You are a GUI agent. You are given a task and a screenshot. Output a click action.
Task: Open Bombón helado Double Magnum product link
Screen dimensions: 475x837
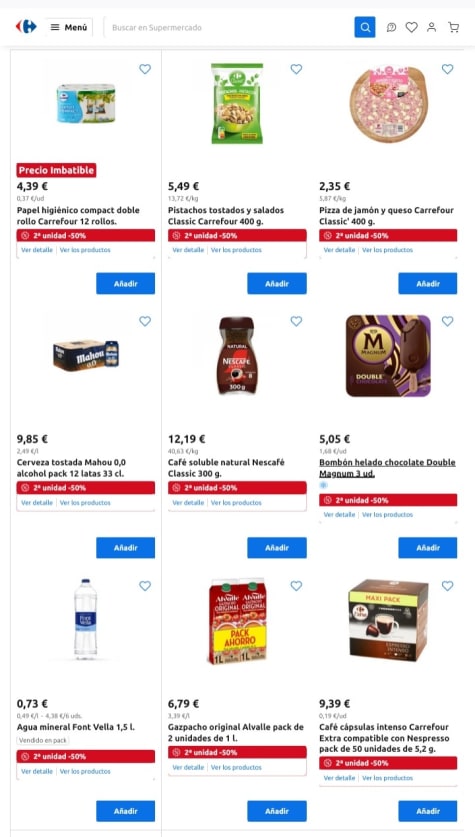[x=387, y=468]
